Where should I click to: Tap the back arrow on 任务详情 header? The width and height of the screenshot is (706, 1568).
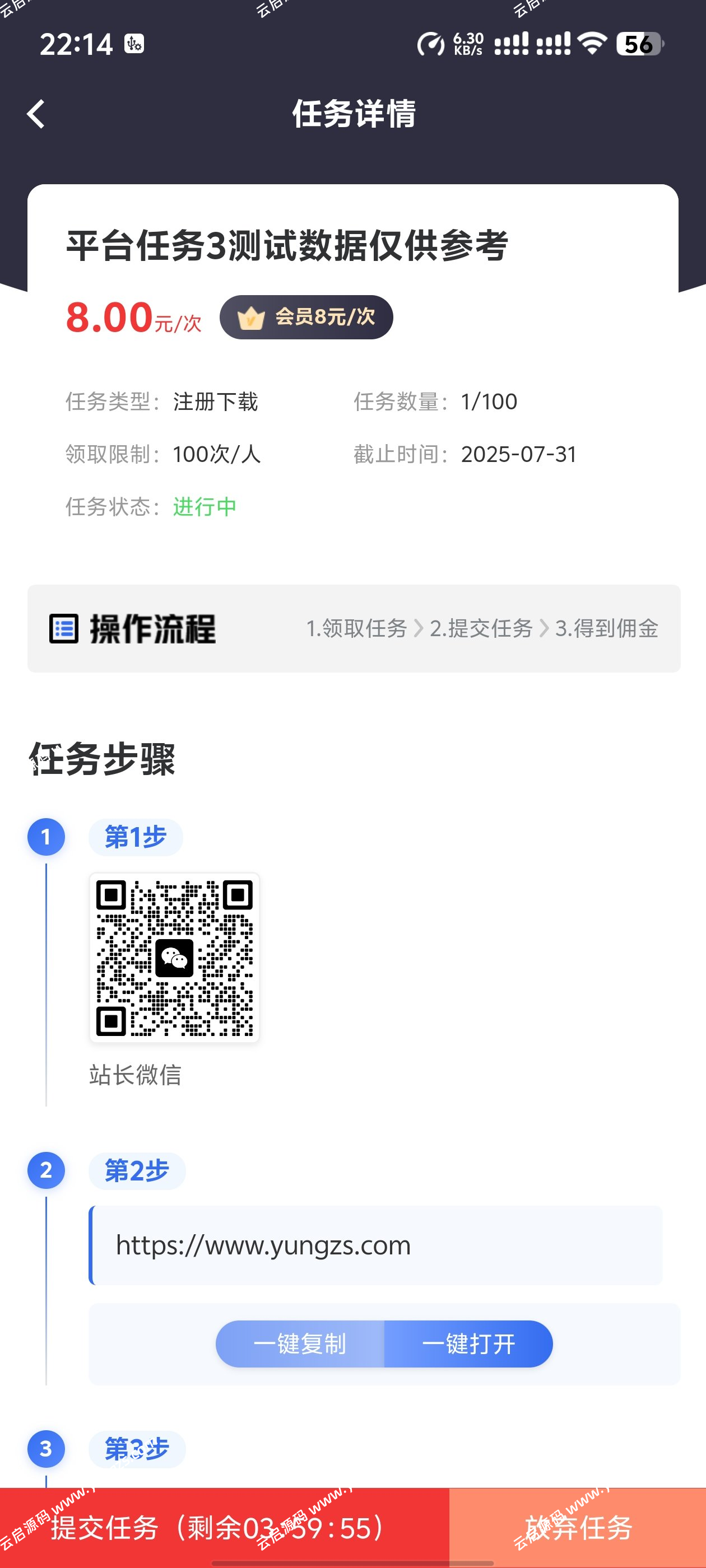(x=35, y=113)
